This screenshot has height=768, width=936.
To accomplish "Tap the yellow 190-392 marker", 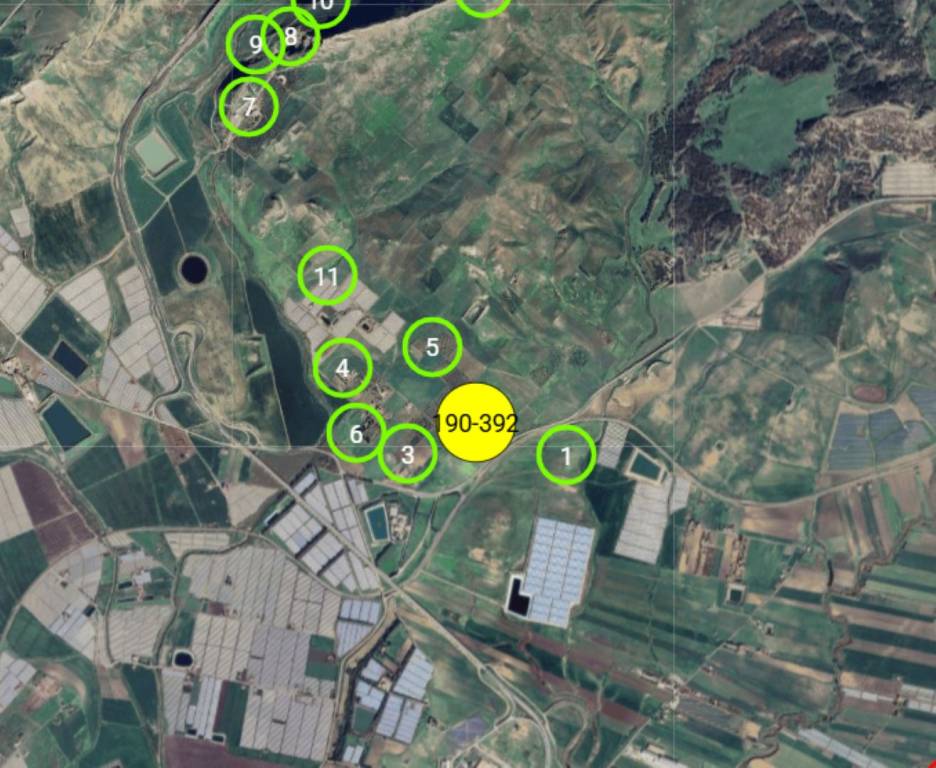I will pos(477,423).
